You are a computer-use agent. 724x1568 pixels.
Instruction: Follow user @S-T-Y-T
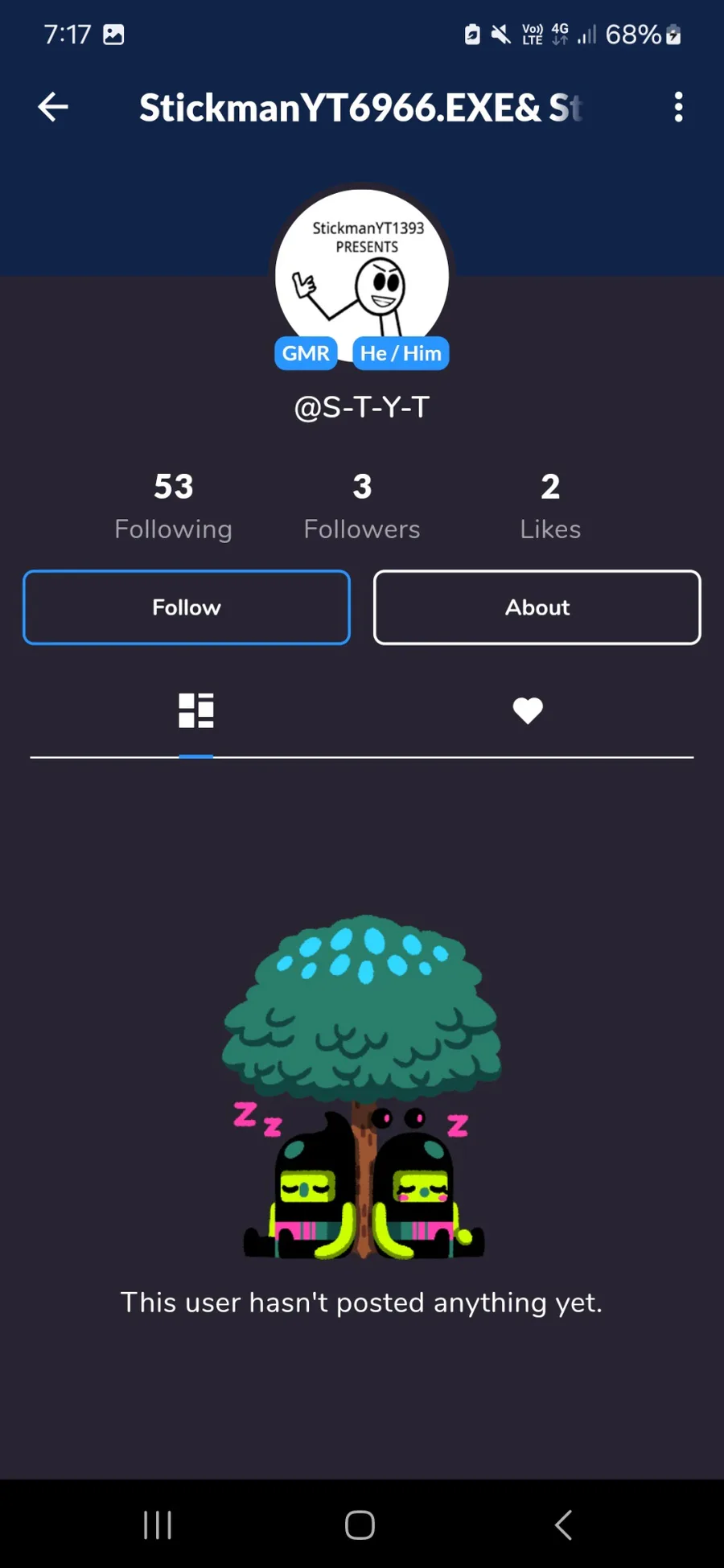187,607
